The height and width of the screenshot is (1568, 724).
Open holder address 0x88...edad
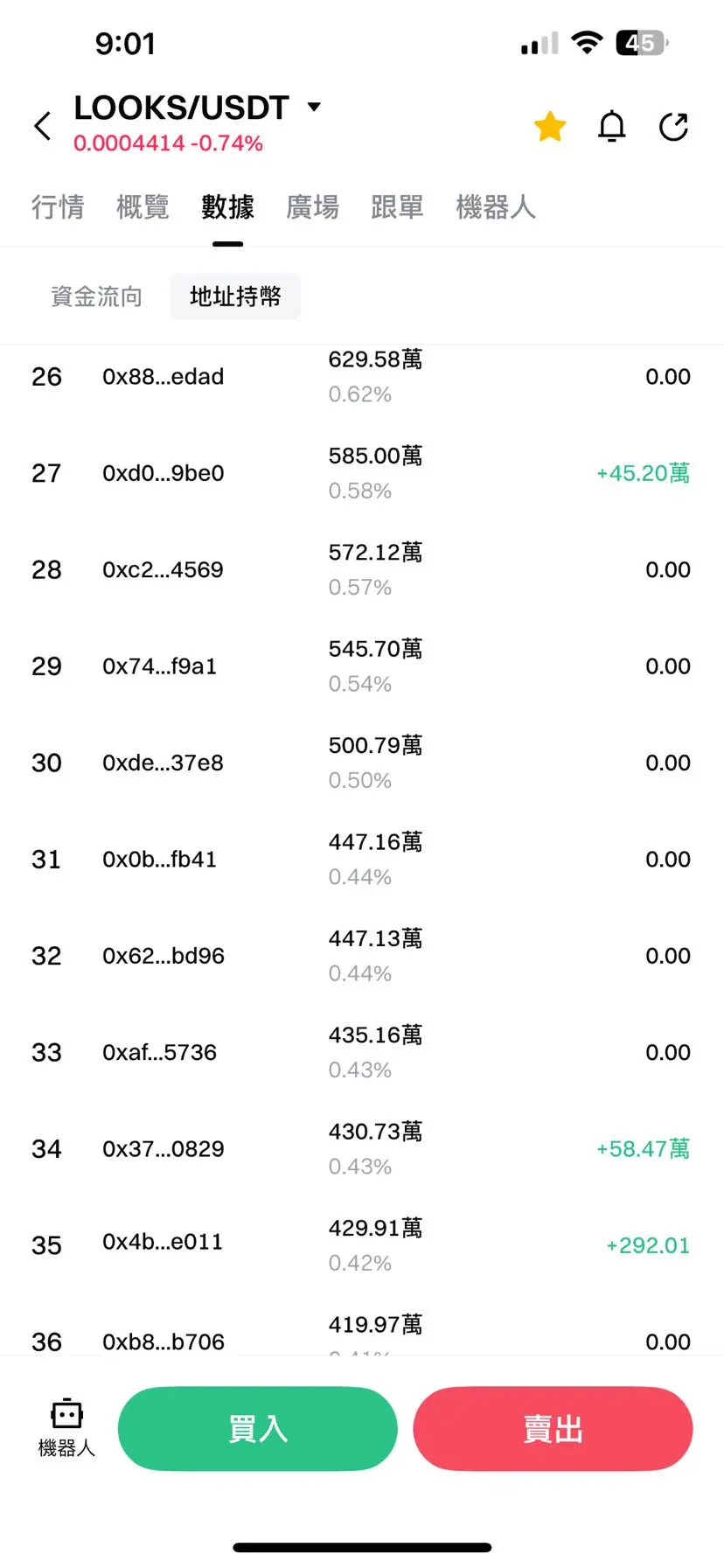(x=164, y=377)
